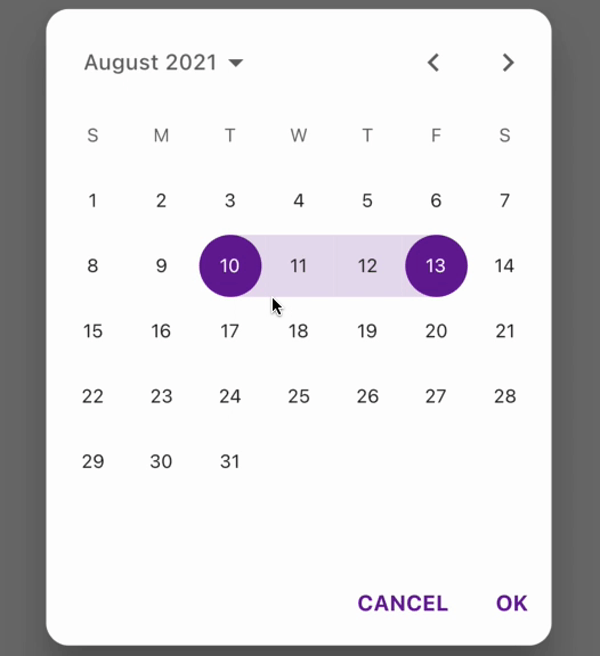This screenshot has height=656, width=600.
Task: Expand the August 2021 month dropdown
Action: (164, 63)
